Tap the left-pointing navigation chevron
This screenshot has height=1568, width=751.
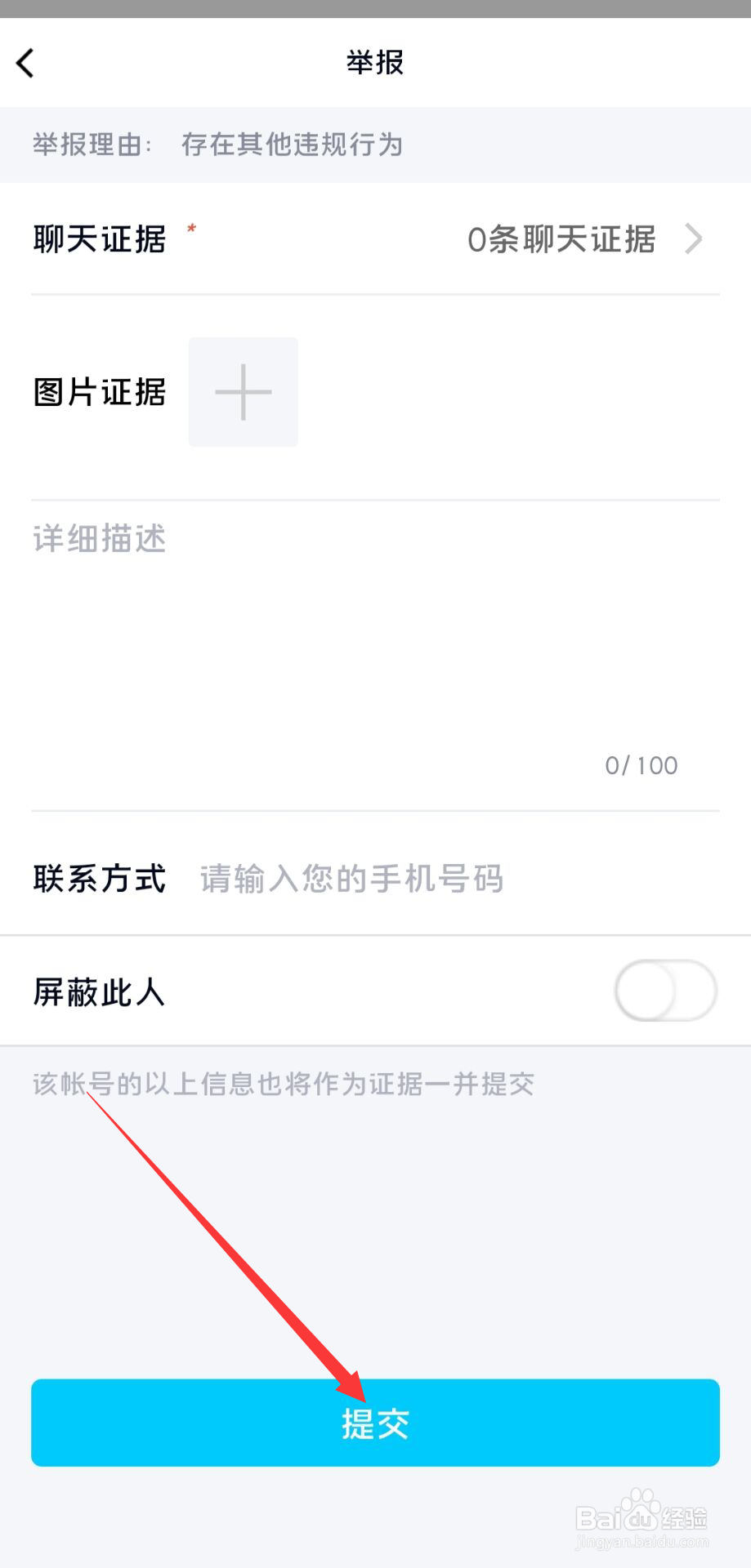[x=25, y=62]
